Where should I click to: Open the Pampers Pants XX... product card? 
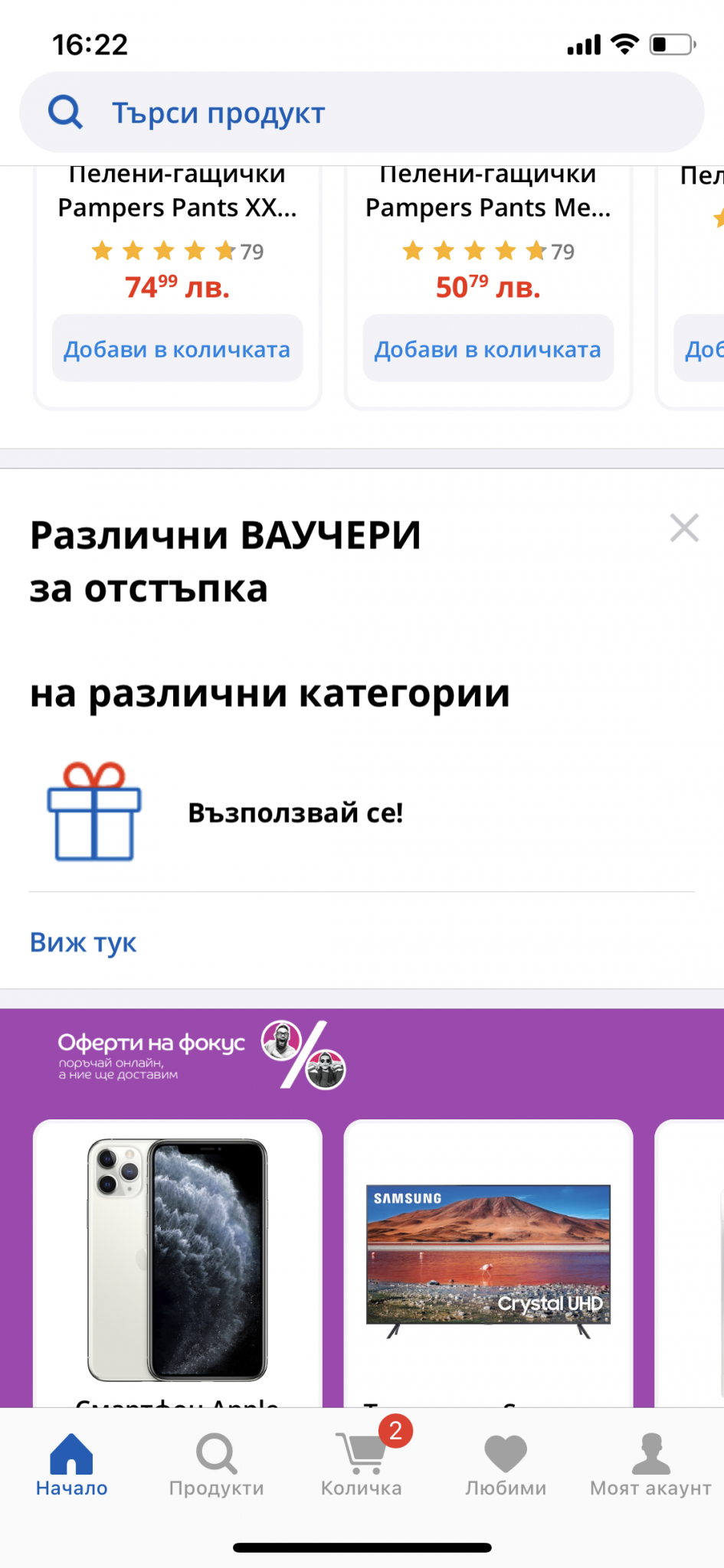coord(177,207)
